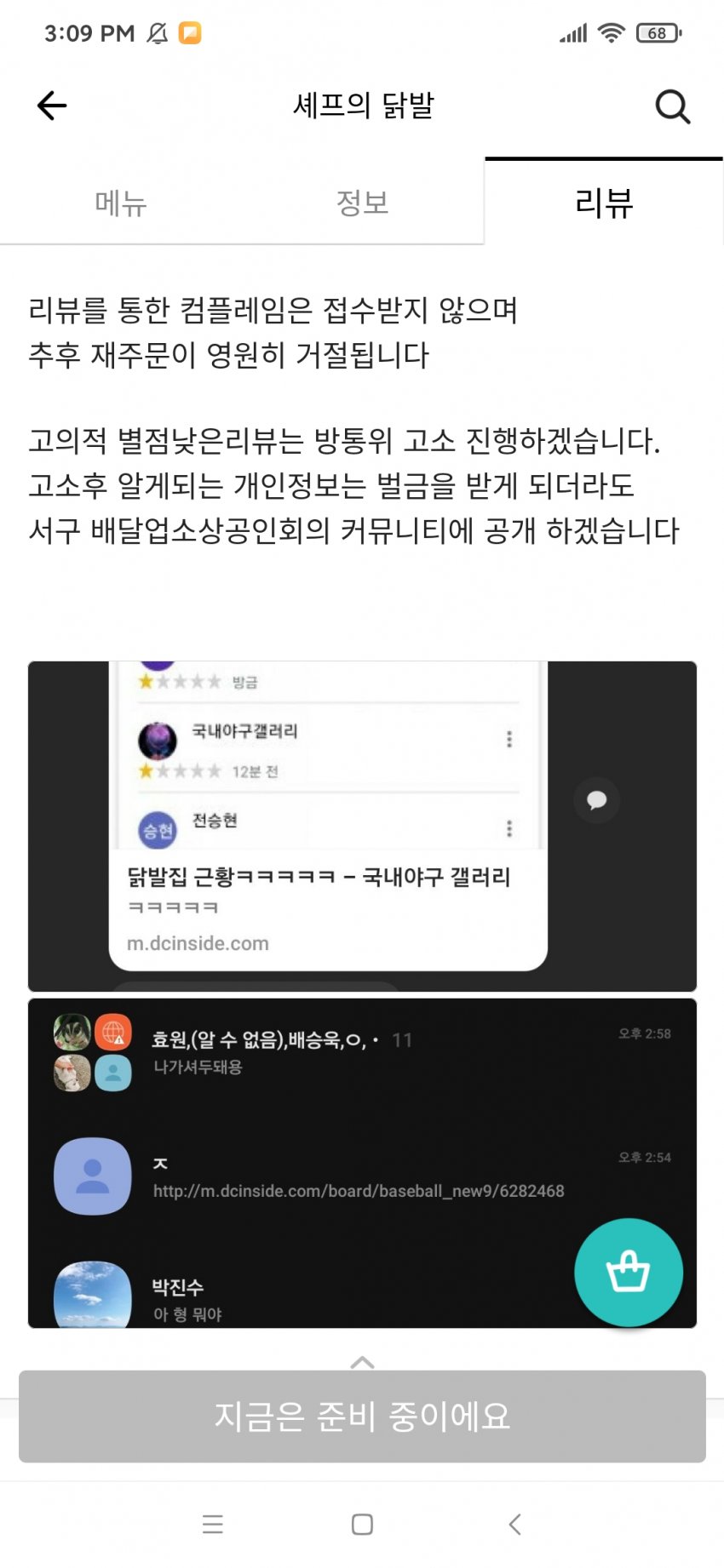Screen dimensions: 724x1568
Task: Expand the panel with the up chevron
Action: tap(362, 1362)
